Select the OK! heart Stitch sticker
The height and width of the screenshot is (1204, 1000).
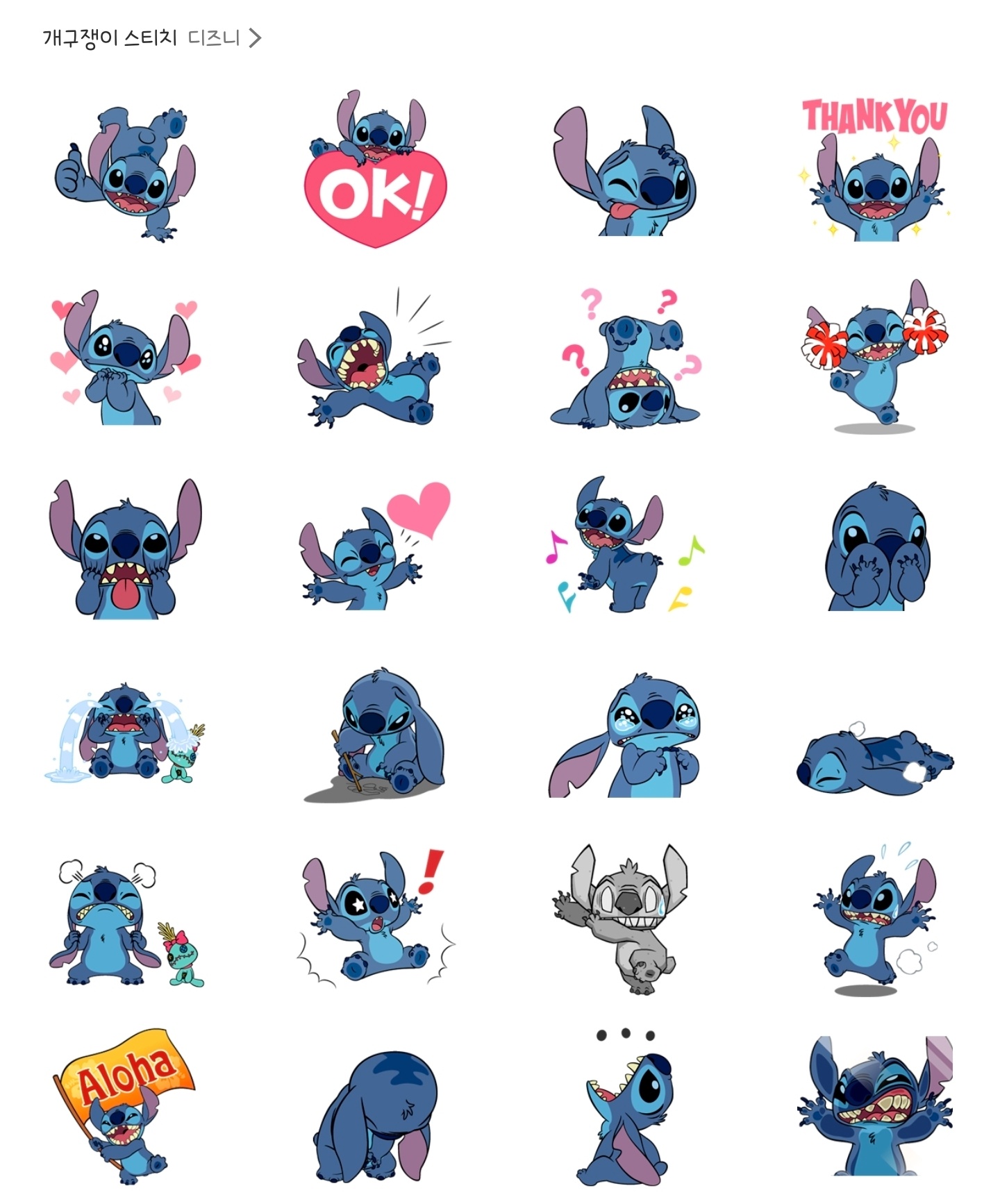[375, 170]
